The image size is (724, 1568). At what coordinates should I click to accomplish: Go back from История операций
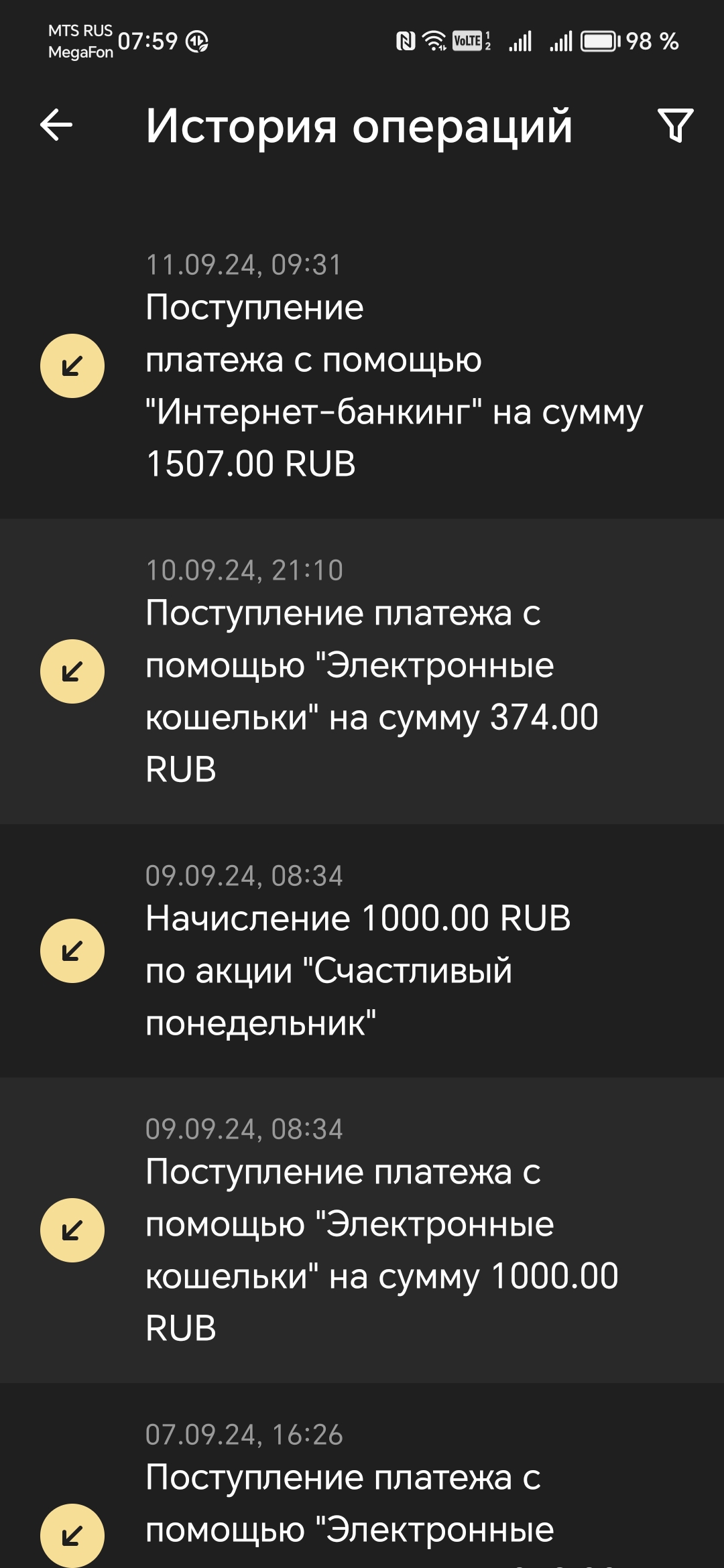pos(56,125)
